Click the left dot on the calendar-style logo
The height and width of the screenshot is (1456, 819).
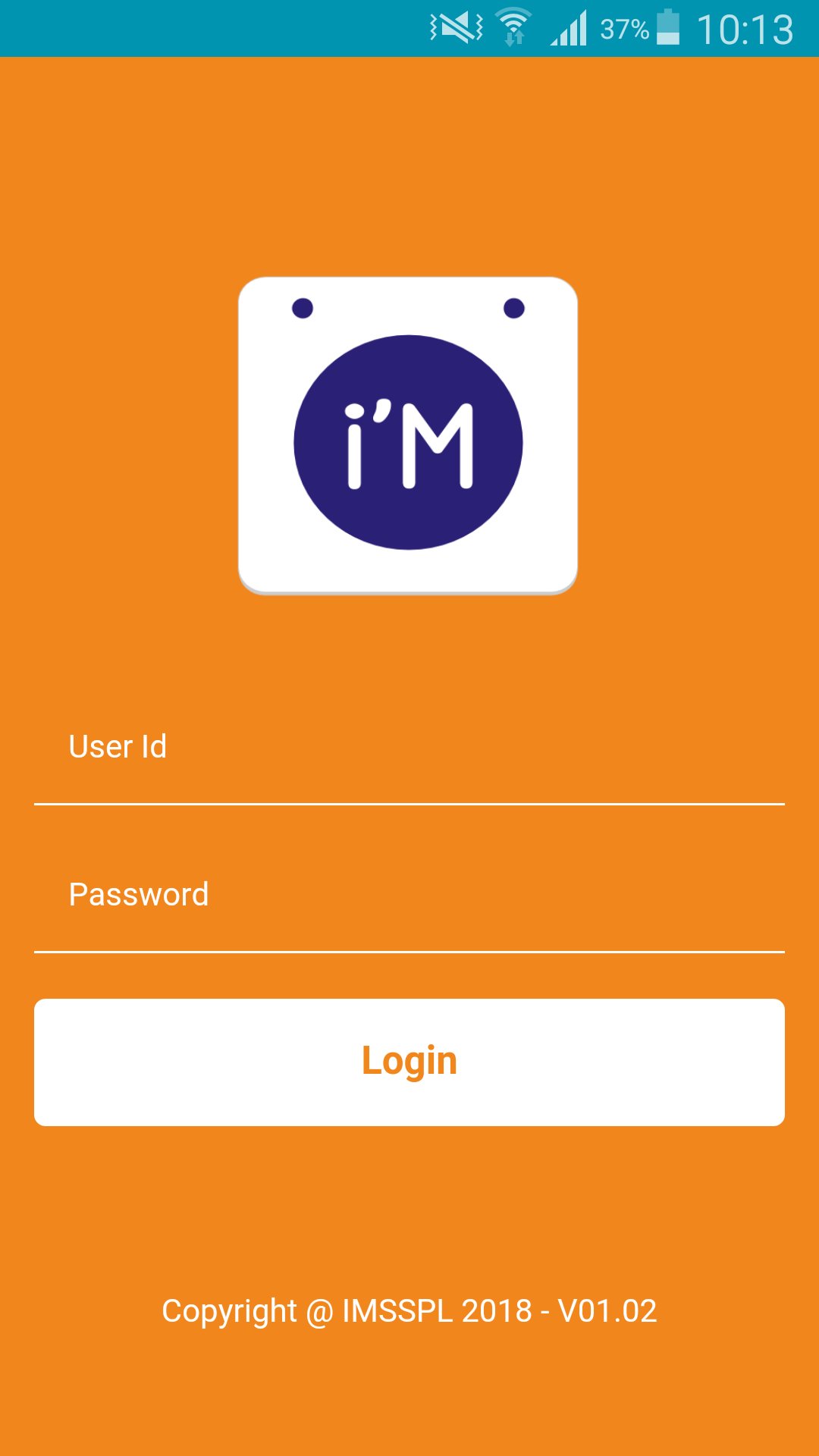point(303,307)
